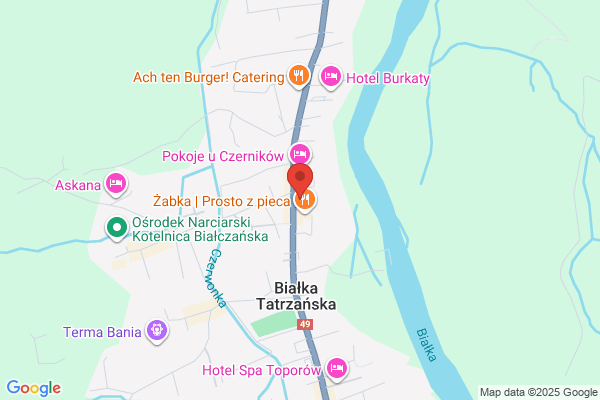Screen dimensions: 600x400
Task: View Pokoje u Czerników lodging pin
Action: [x=300, y=154]
